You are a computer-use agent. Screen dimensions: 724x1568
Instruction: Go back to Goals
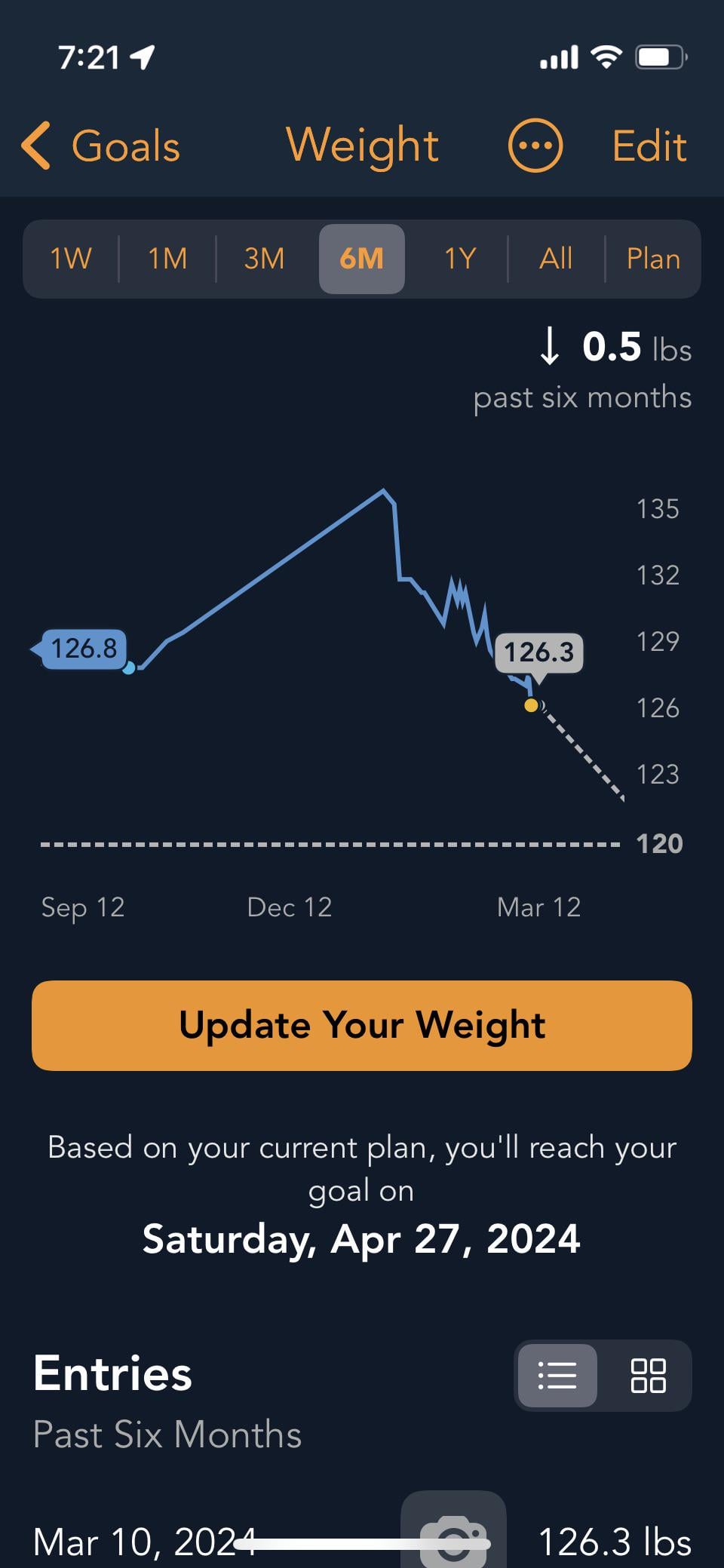click(102, 146)
